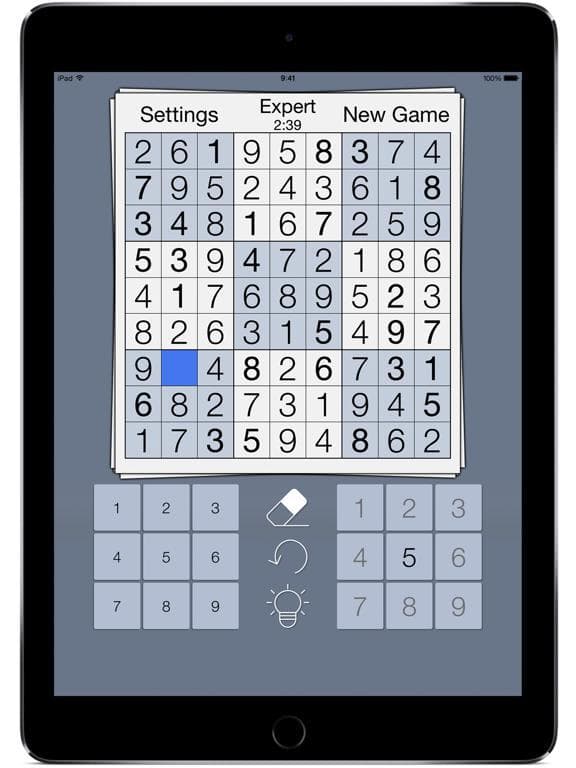
Task: Select the blue highlighted empty cell
Action: (x=179, y=368)
